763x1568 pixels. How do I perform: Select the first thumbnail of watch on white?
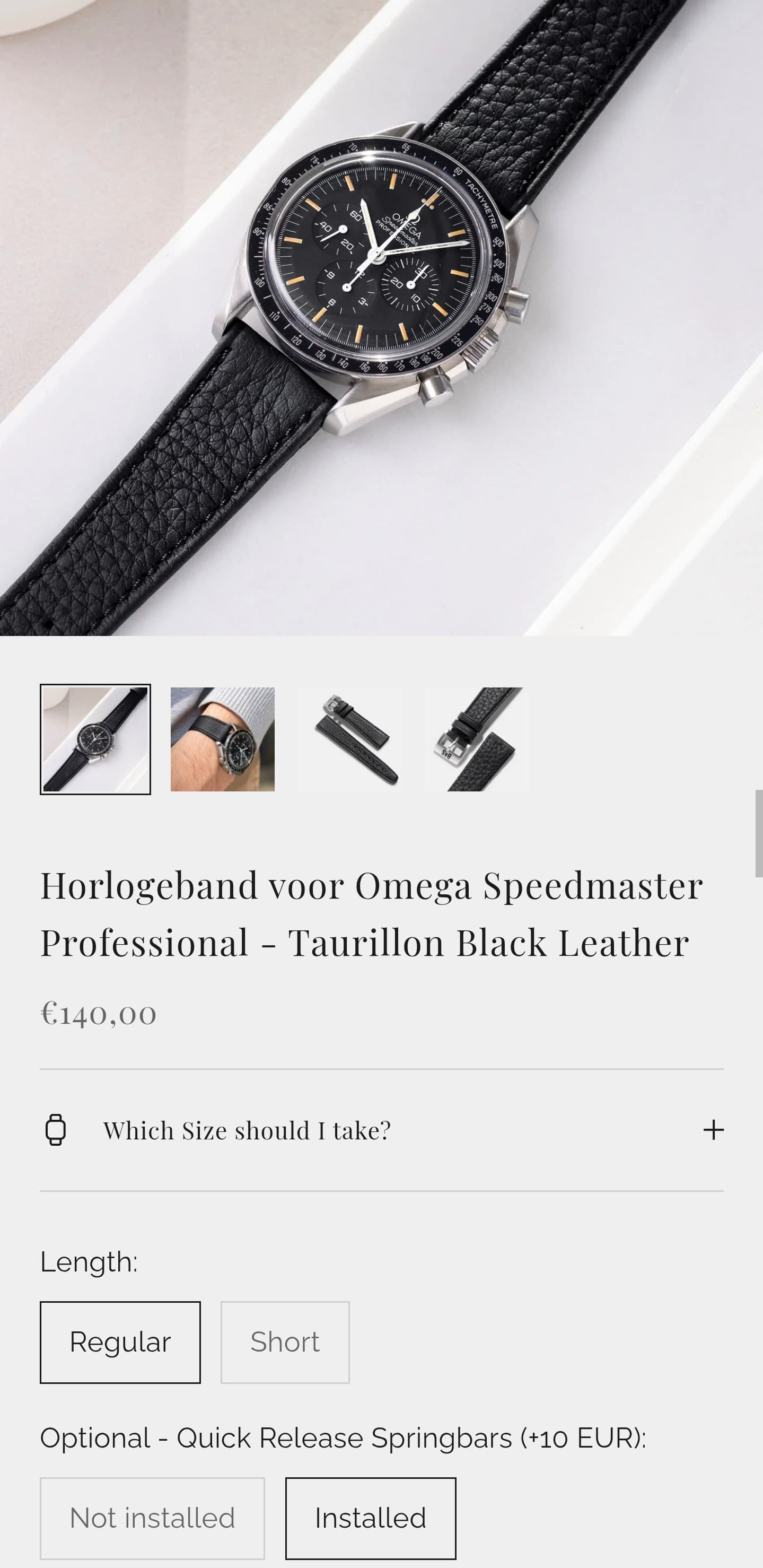click(95, 739)
